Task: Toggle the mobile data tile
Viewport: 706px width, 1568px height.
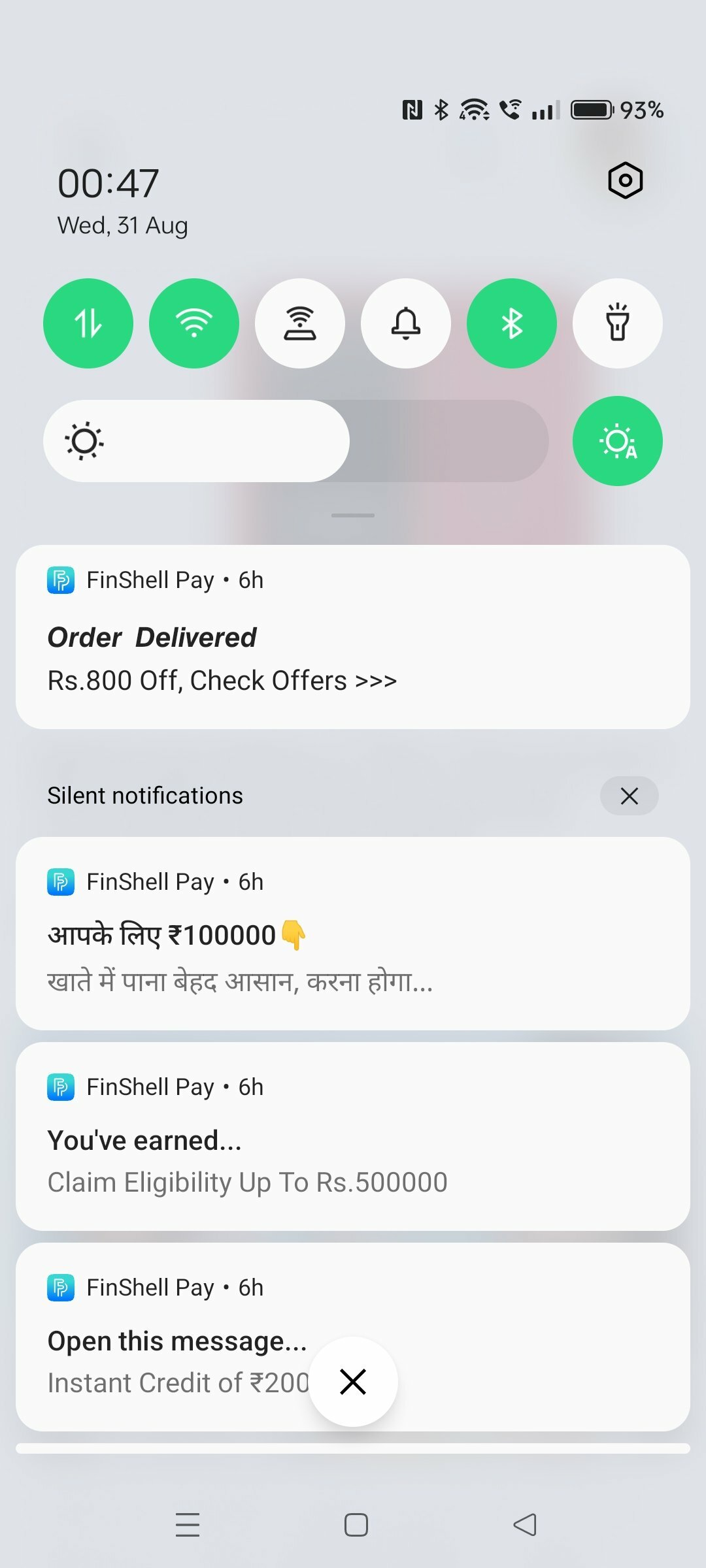Action: pyautogui.click(x=88, y=323)
